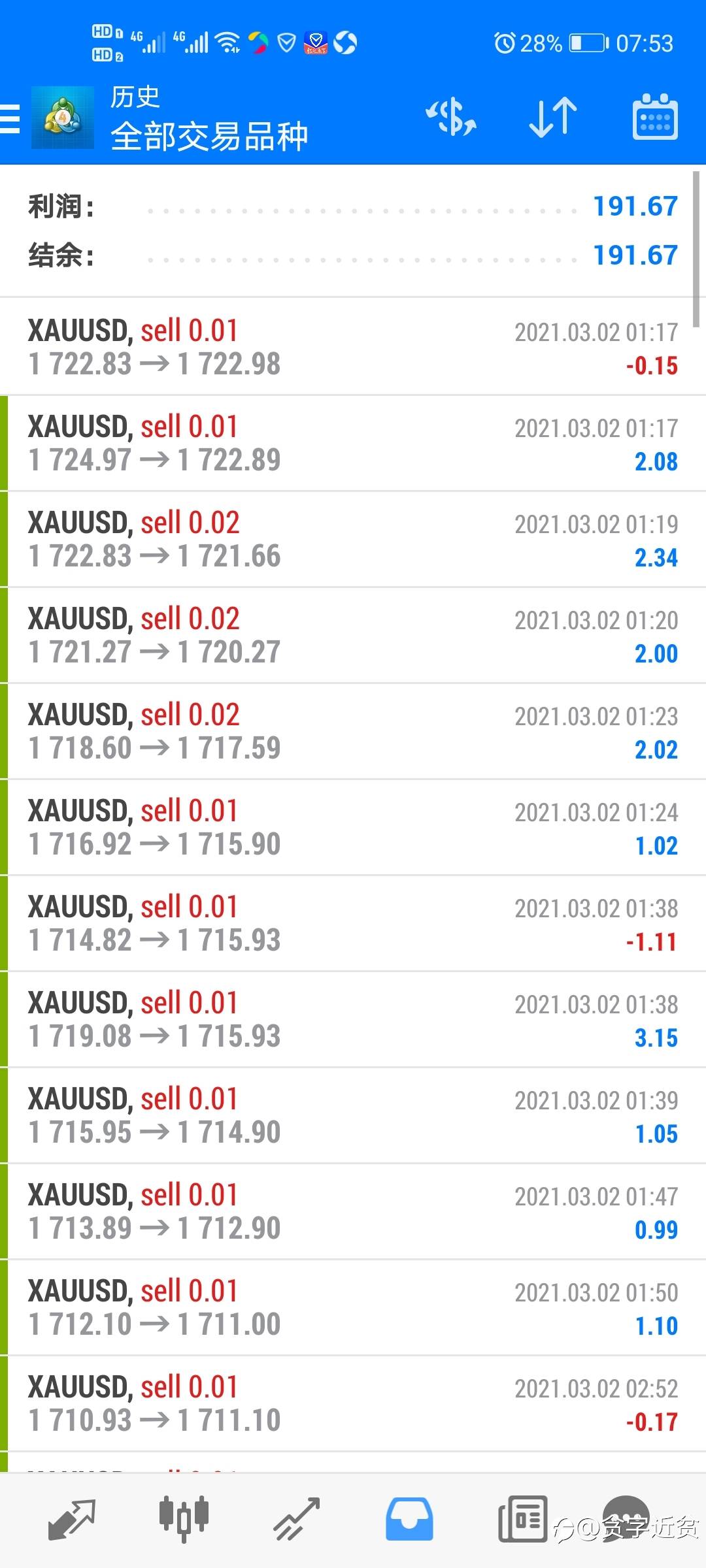Switch to the Quotes tab
Image resolution: width=706 pixels, height=1568 pixels.
pyautogui.click(x=72, y=1520)
